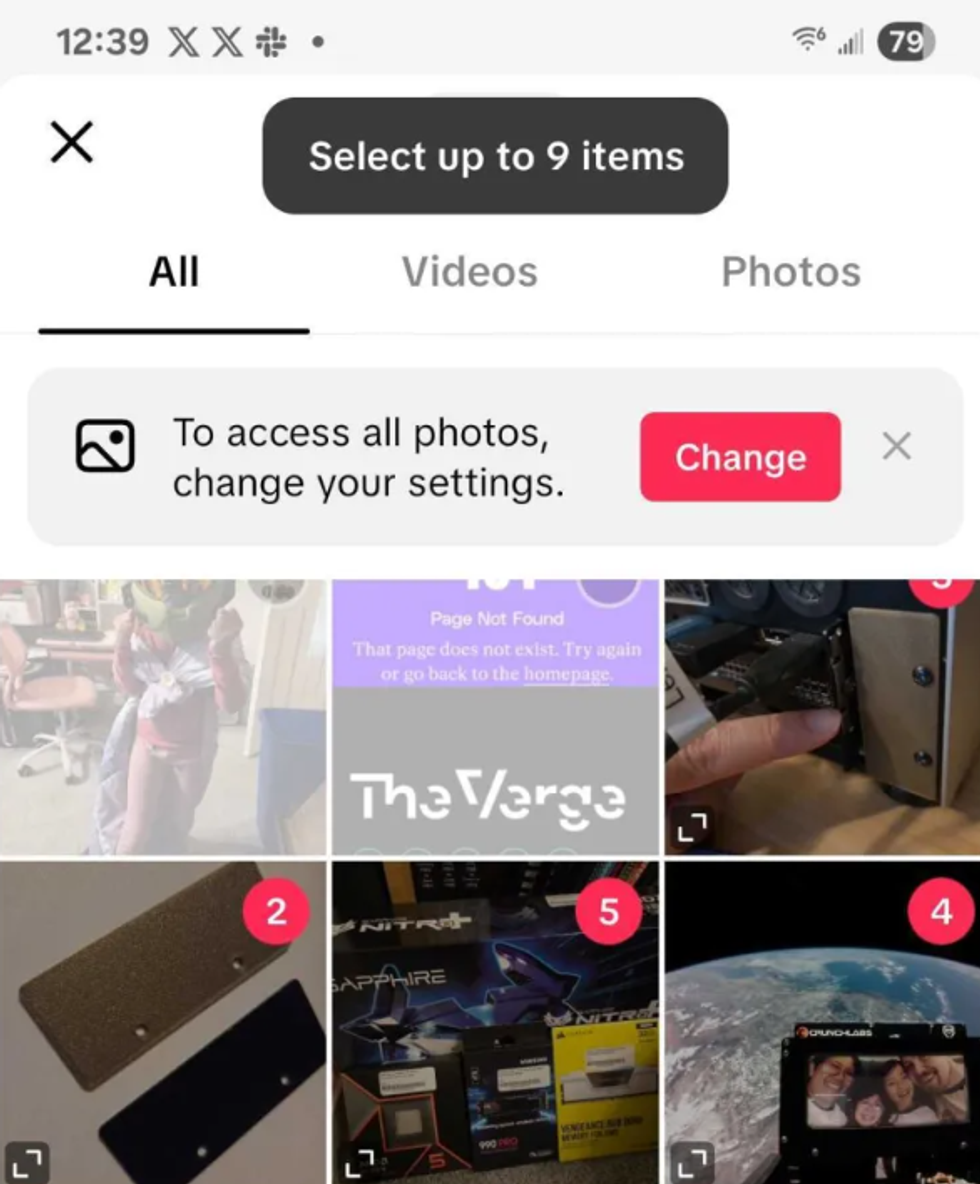Switch to the Videos tab
Screen dimensions: 980x1184
click(x=470, y=272)
